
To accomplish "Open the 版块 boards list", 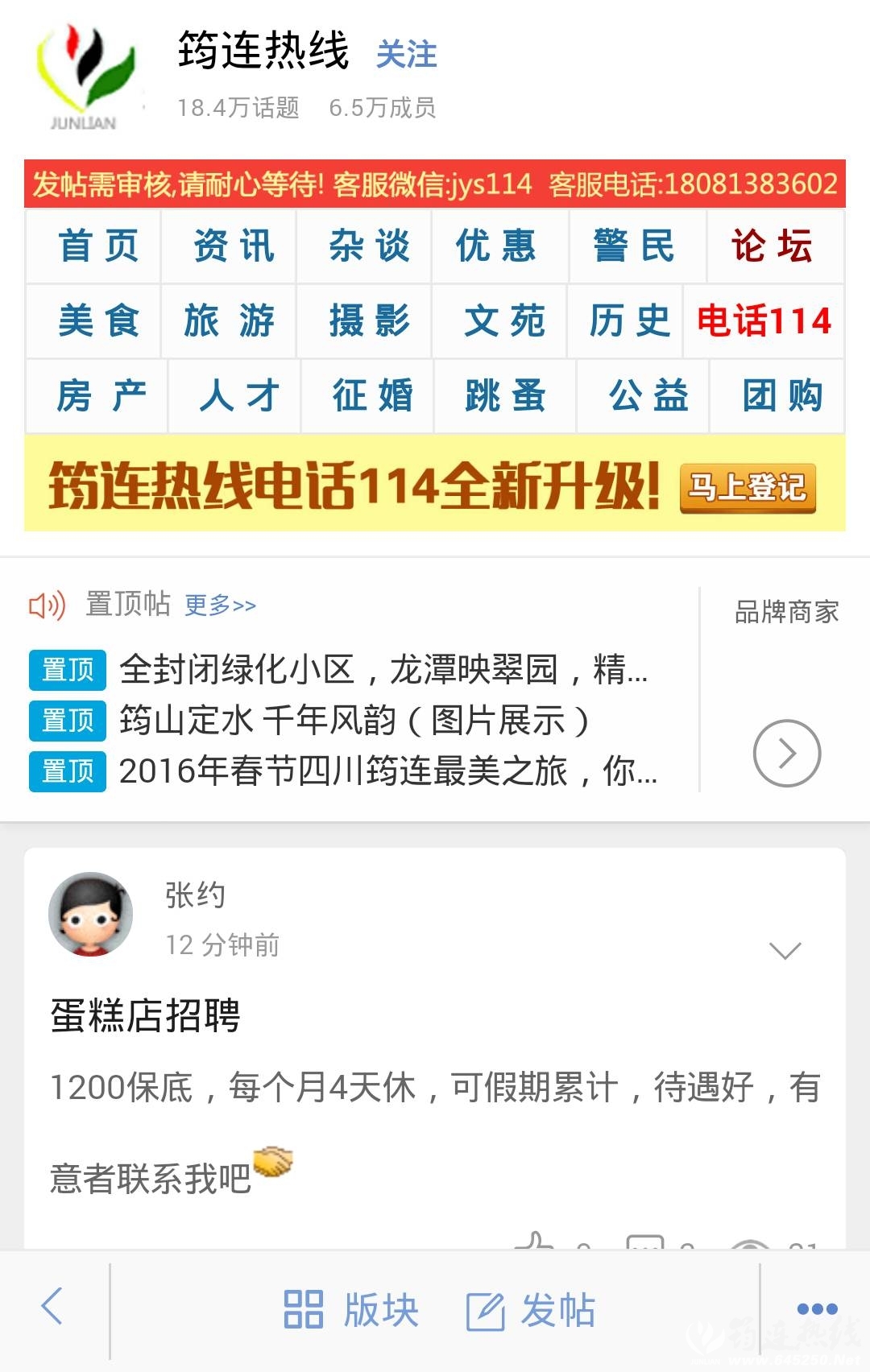I will (x=351, y=1309).
